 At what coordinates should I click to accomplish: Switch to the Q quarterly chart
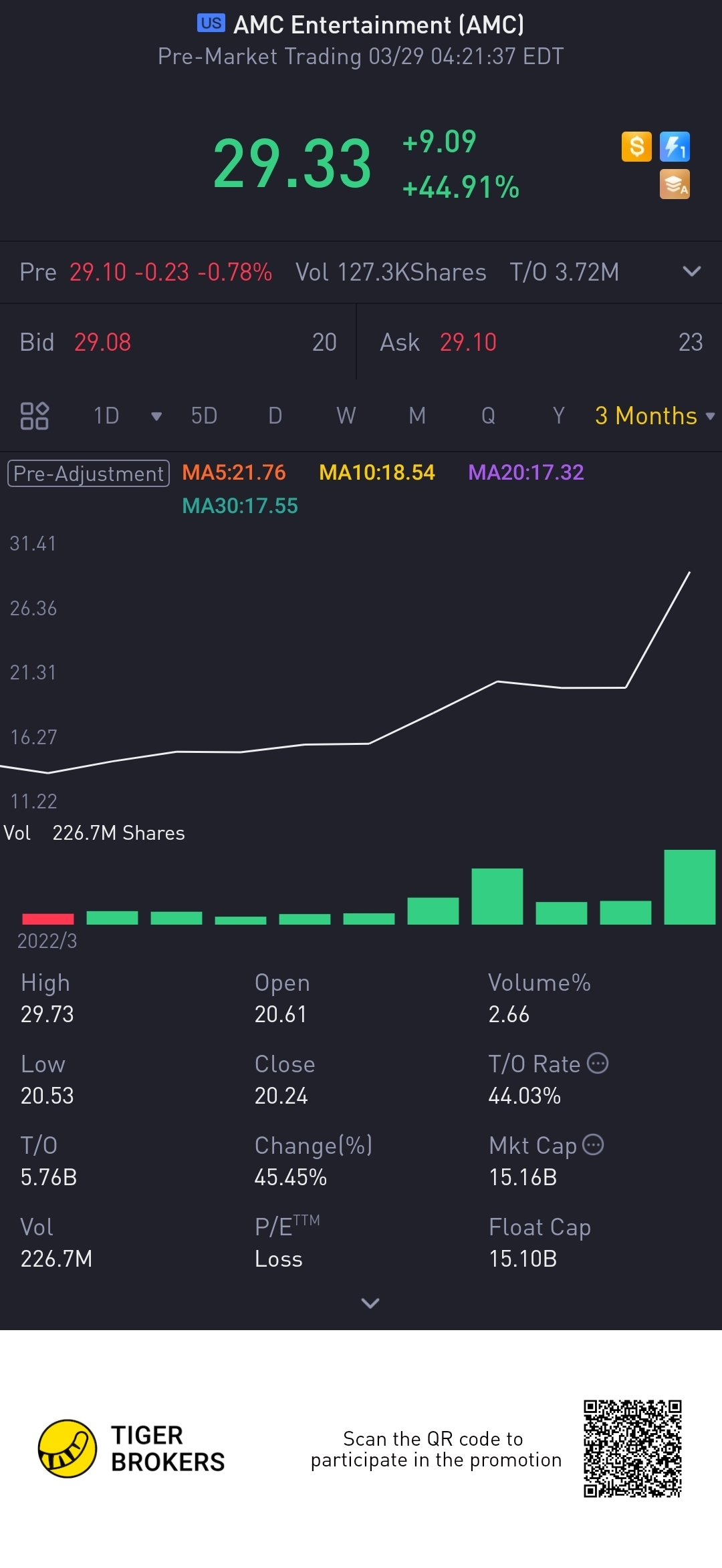[x=488, y=416]
